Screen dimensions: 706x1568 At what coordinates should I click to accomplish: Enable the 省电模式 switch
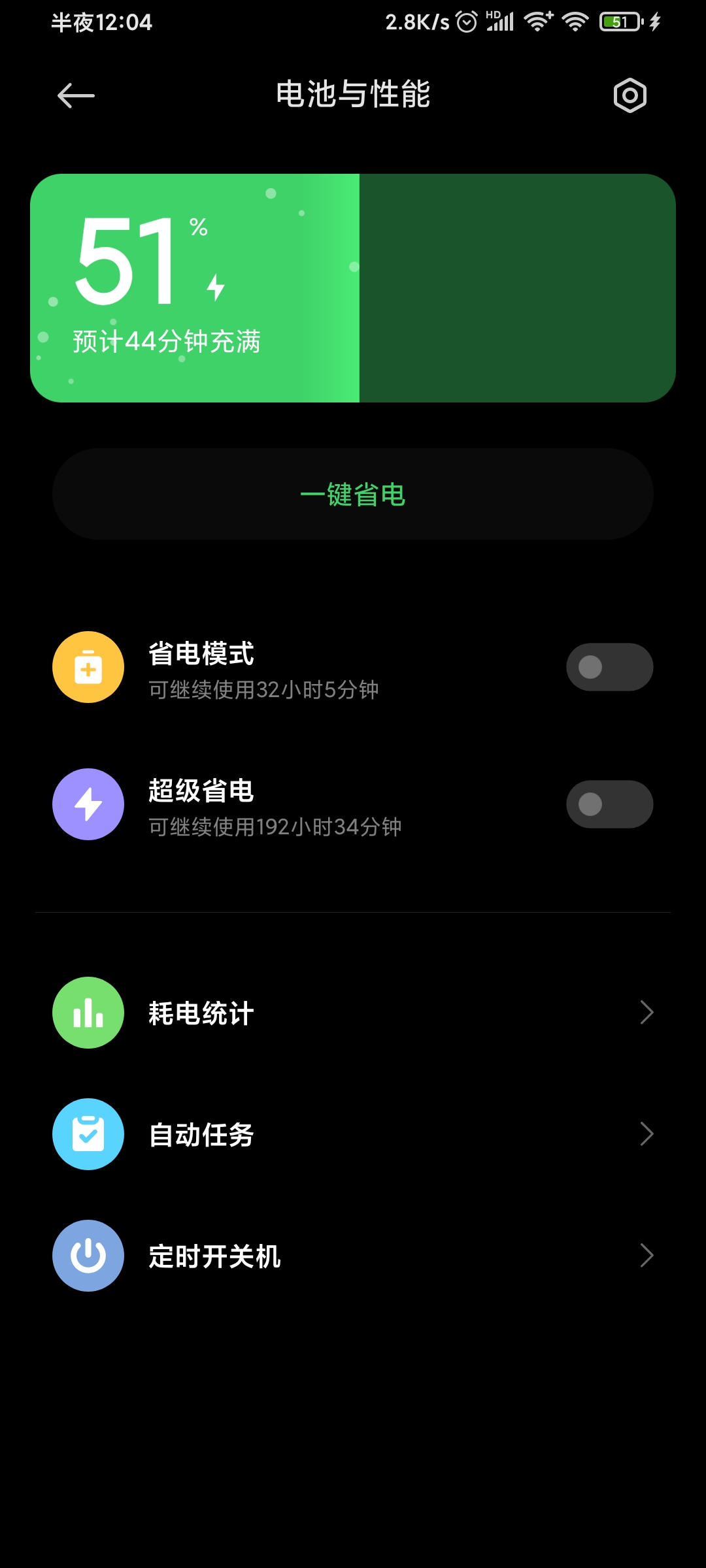pos(609,667)
